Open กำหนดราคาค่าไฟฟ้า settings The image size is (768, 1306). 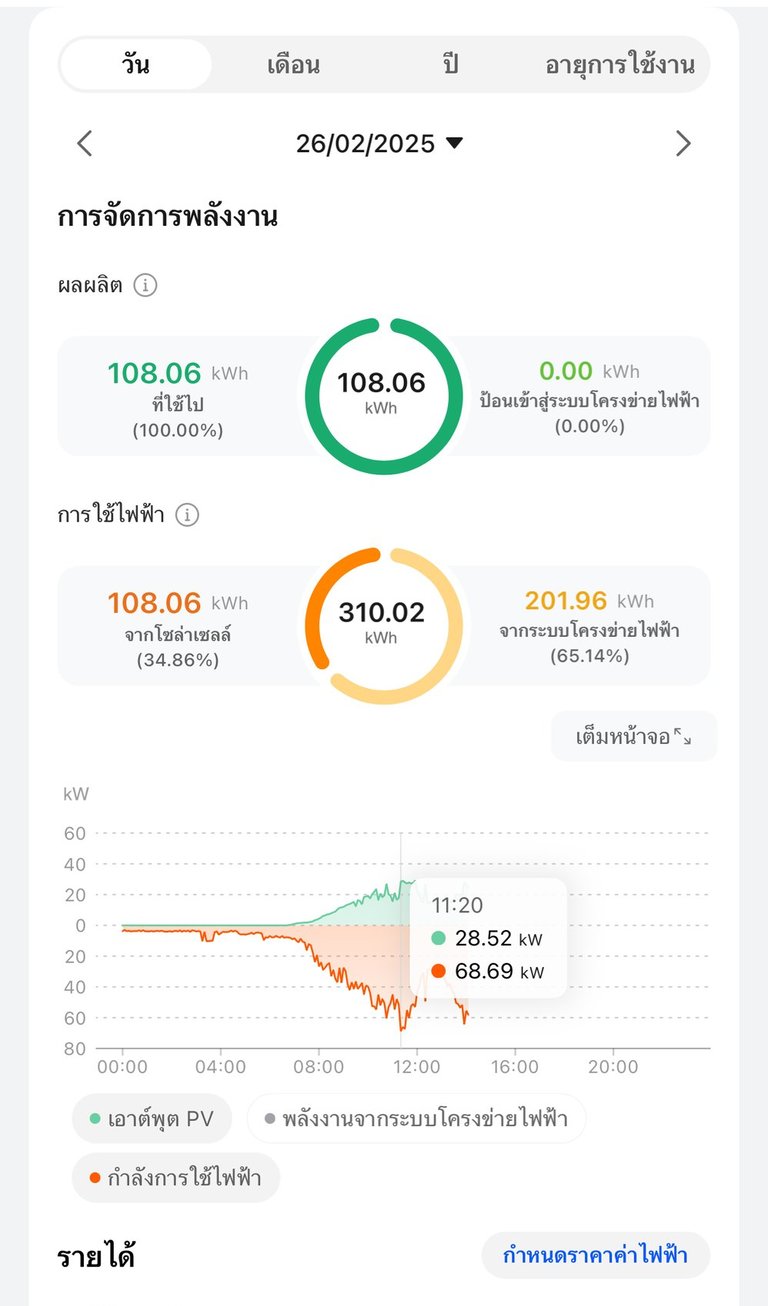596,1255
